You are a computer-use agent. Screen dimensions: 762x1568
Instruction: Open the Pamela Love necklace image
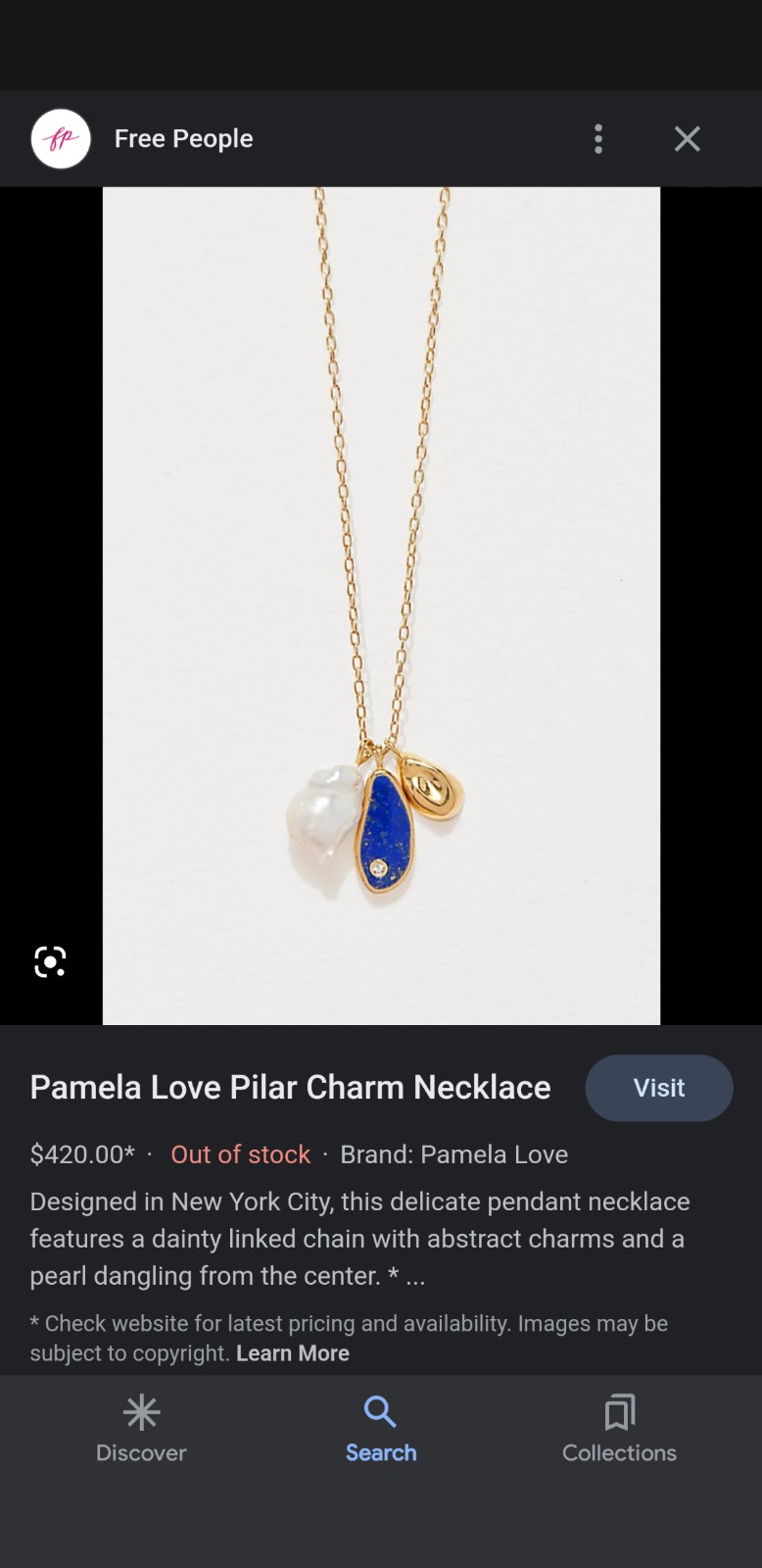pos(381,606)
